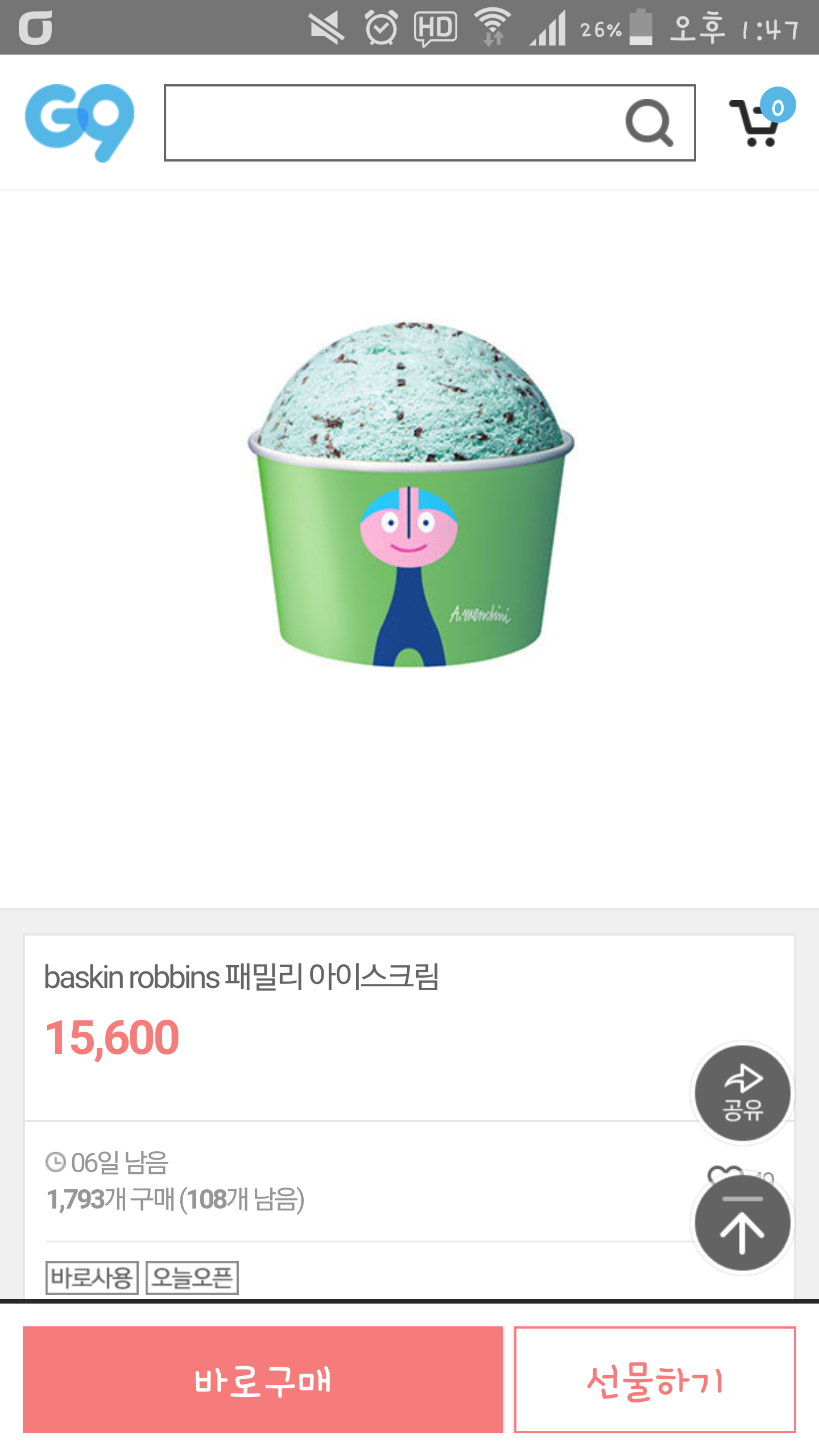Image resolution: width=819 pixels, height=1456 pixels.
Task: Open the Baskin Robbins ice cream product image
Action: [x=410, y=494]
